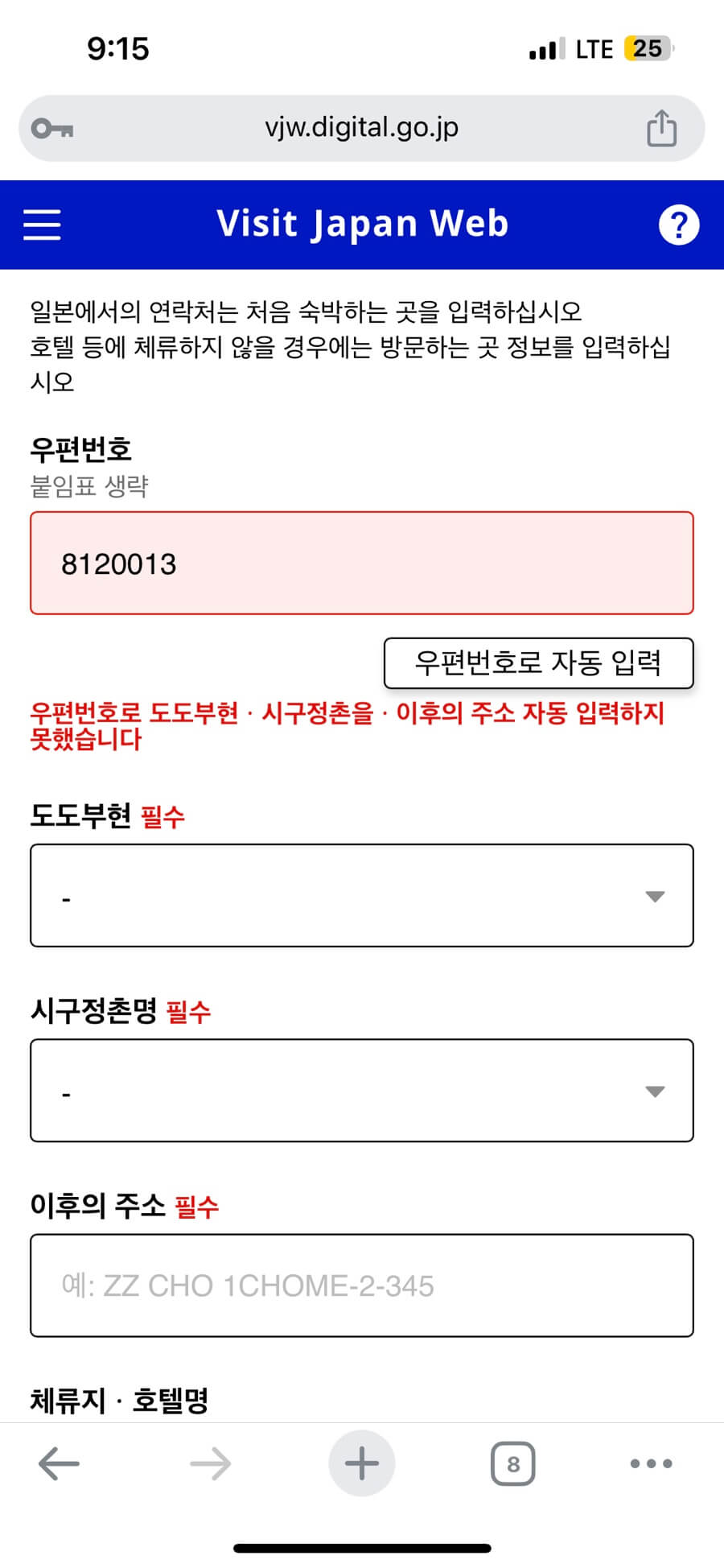Open vjw.digital.go.jp address bar

tap(361, 126)
